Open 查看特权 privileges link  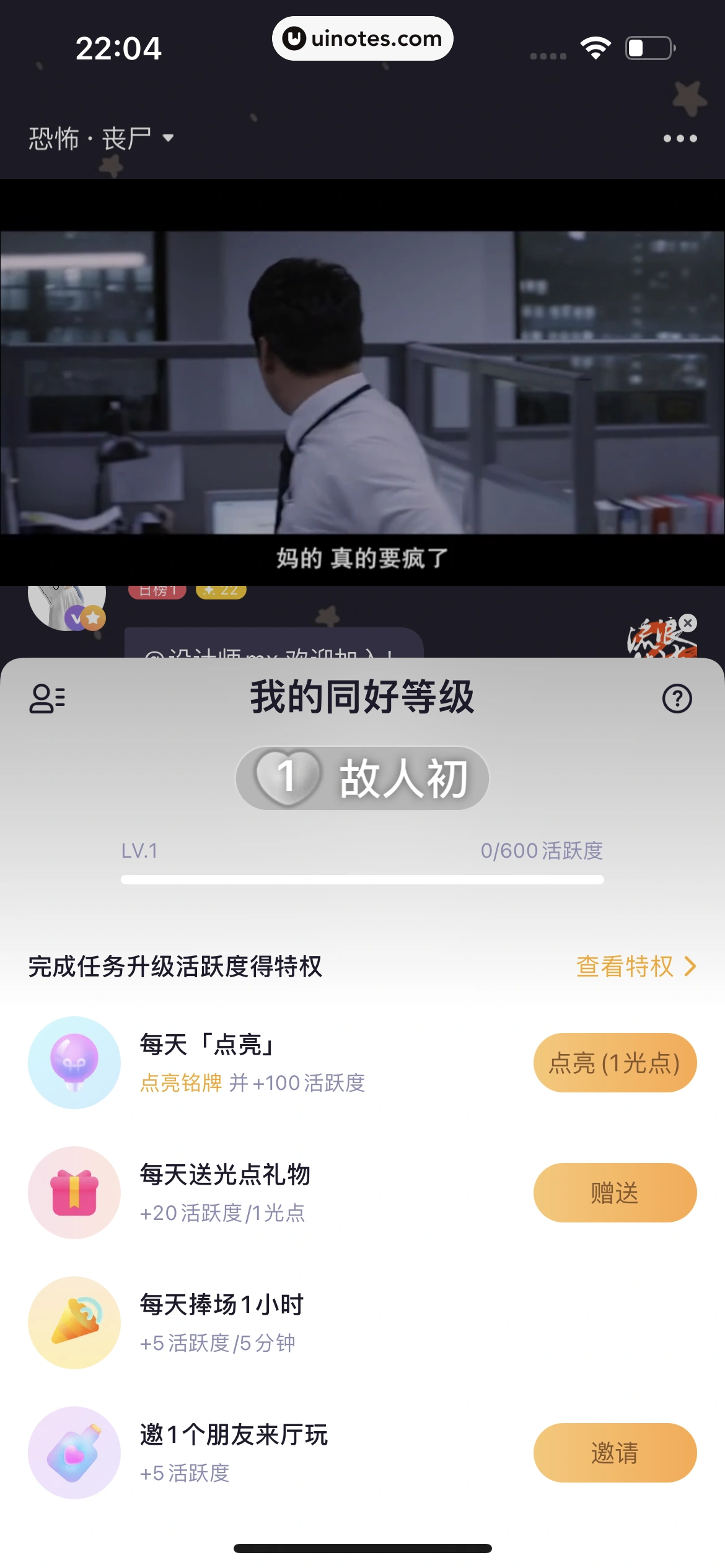pyautogui.click(x=636, y=966)
